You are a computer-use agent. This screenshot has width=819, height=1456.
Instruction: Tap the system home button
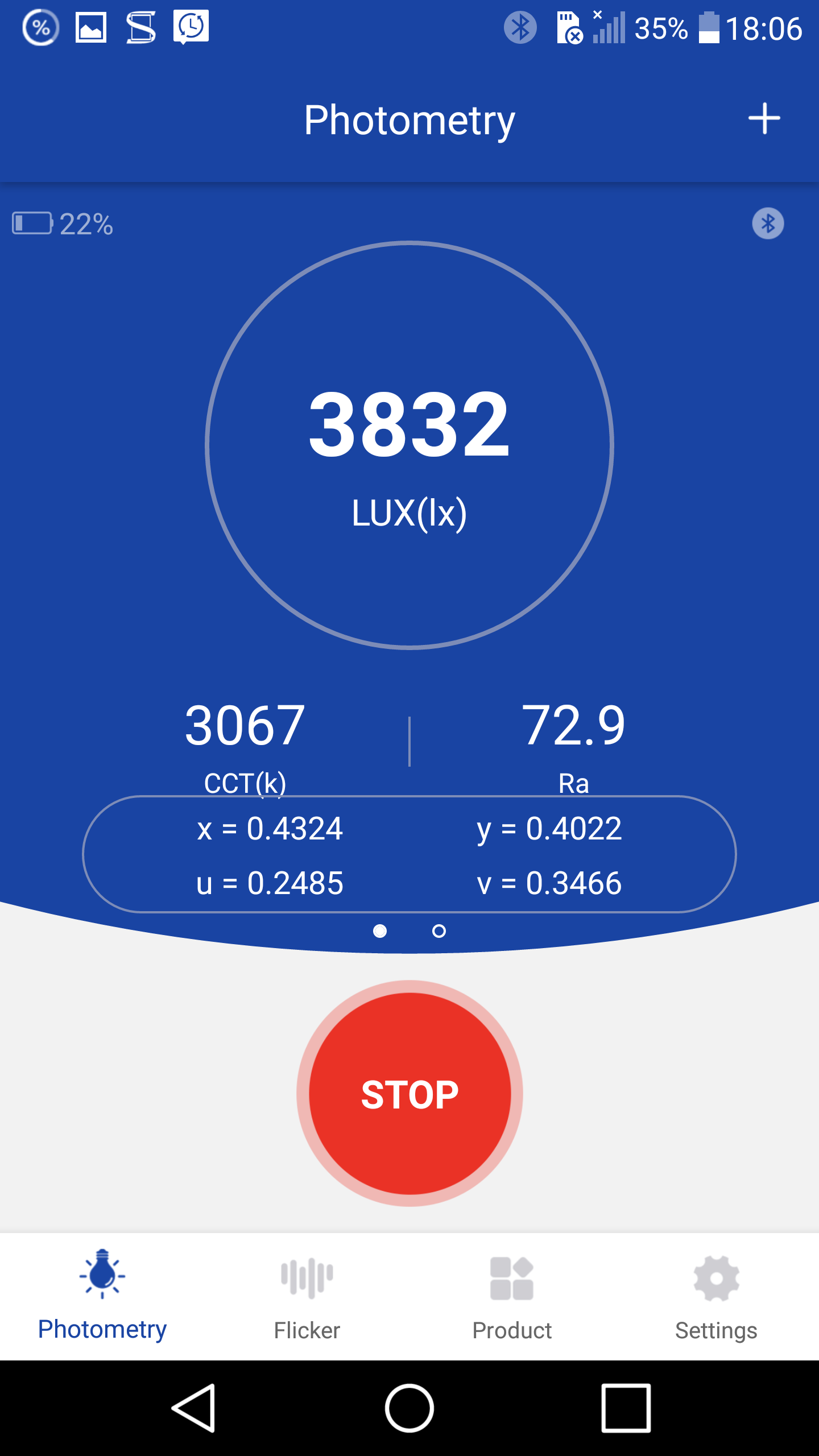click(x=409, y=1408)
